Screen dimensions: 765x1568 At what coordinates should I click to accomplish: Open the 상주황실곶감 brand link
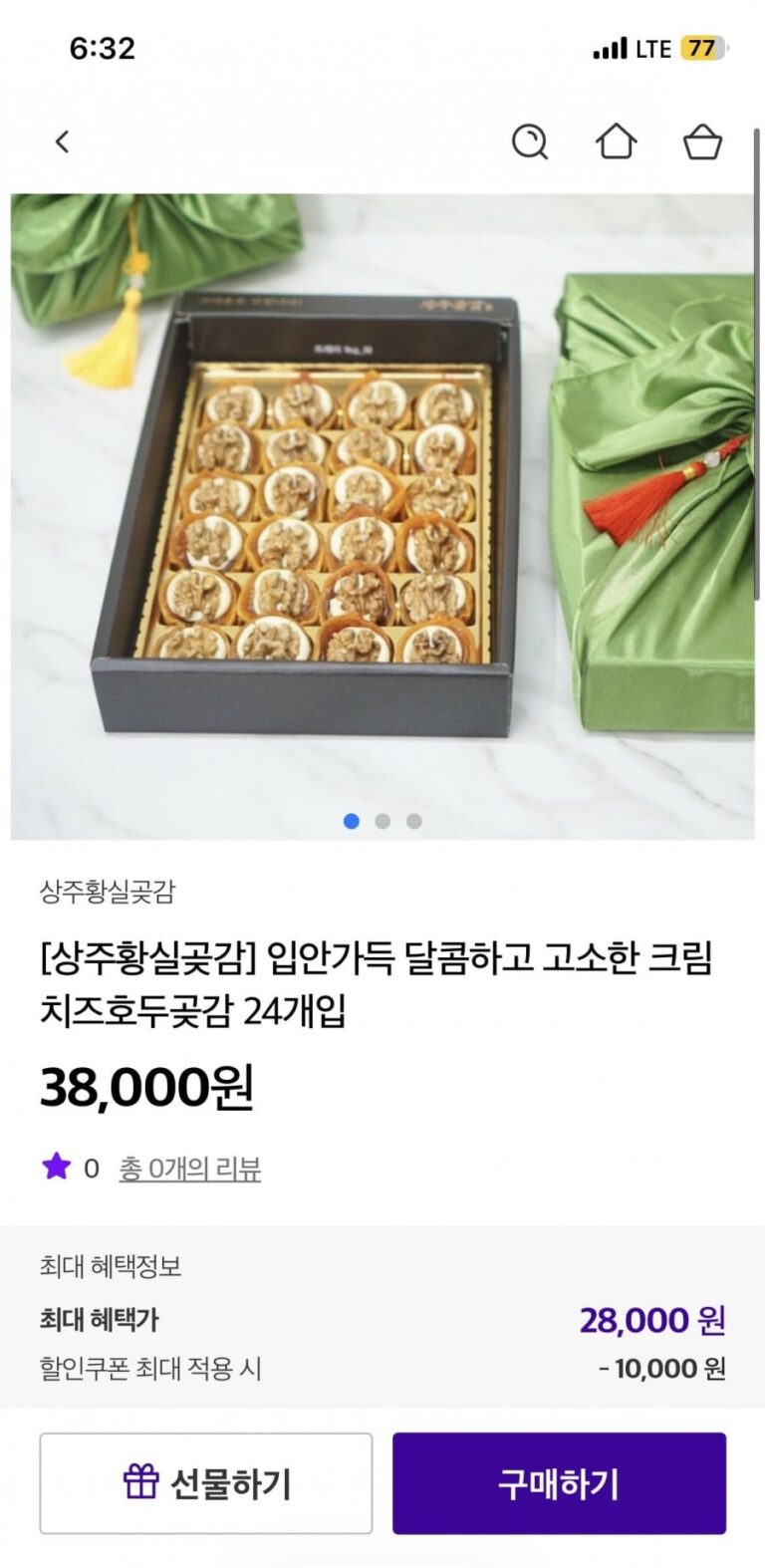pyautogui.click(x=108, y=891)
